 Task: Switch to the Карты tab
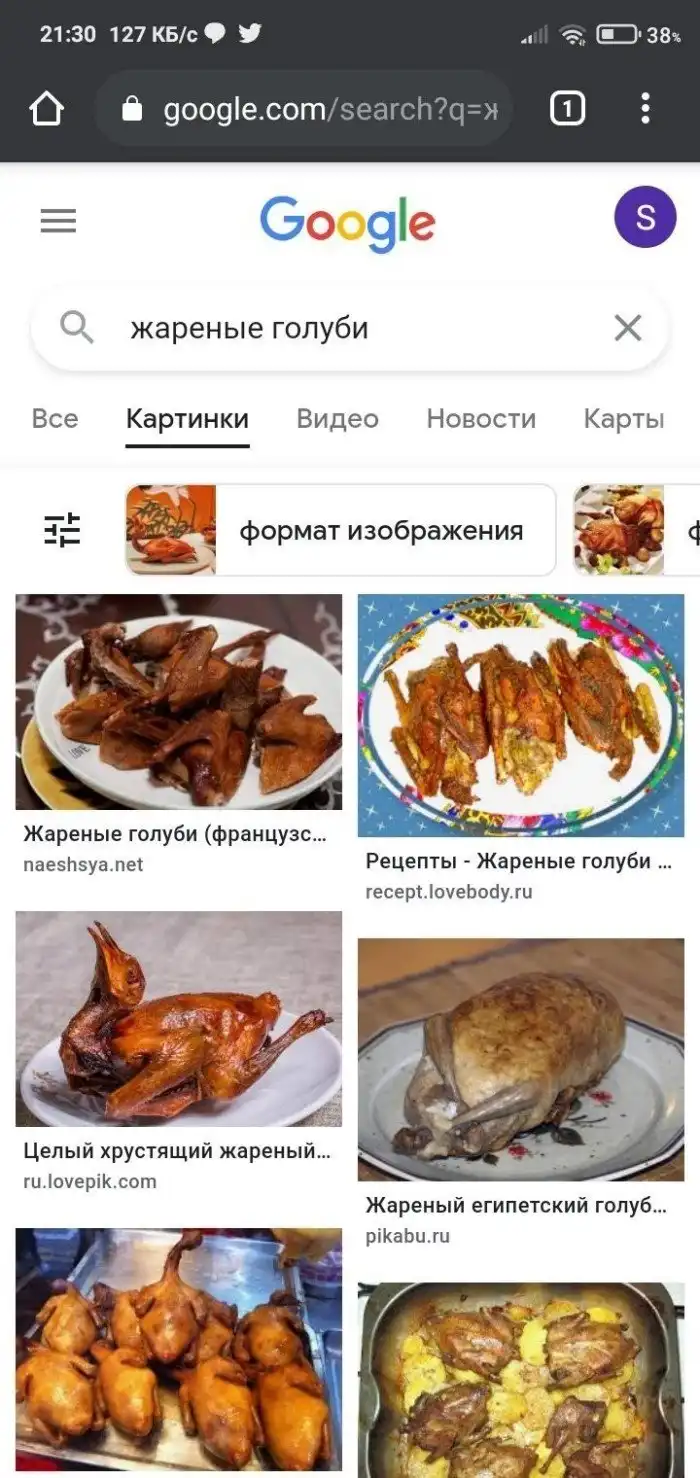point(624,419)
